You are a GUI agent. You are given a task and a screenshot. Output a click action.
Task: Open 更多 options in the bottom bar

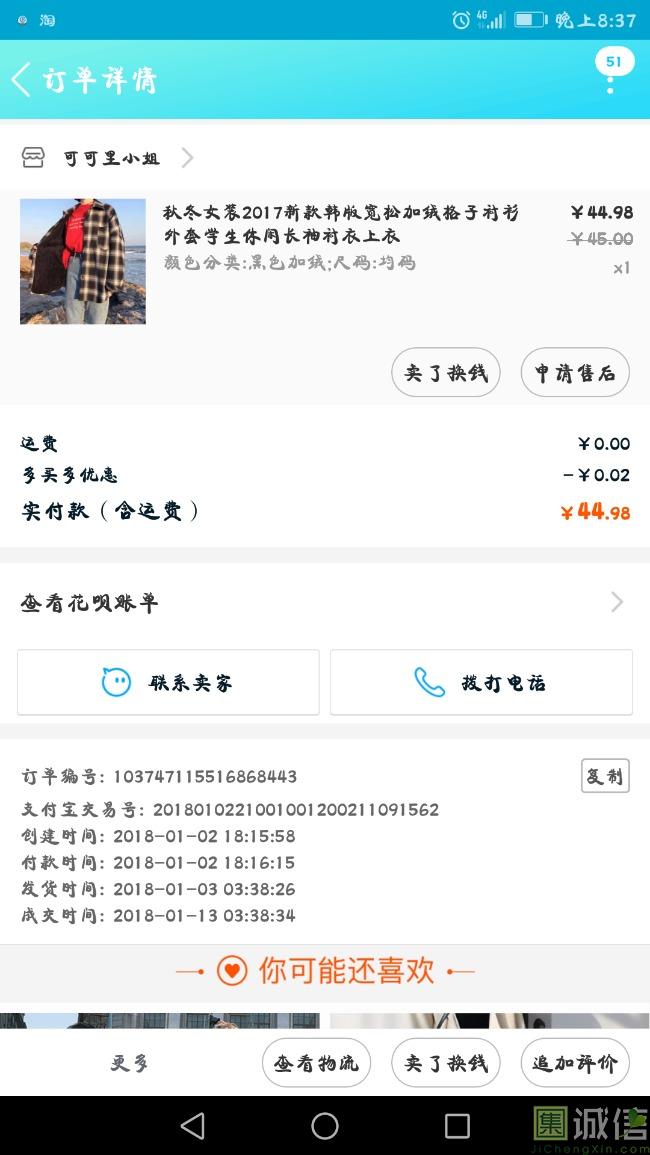pos(130,1063)
